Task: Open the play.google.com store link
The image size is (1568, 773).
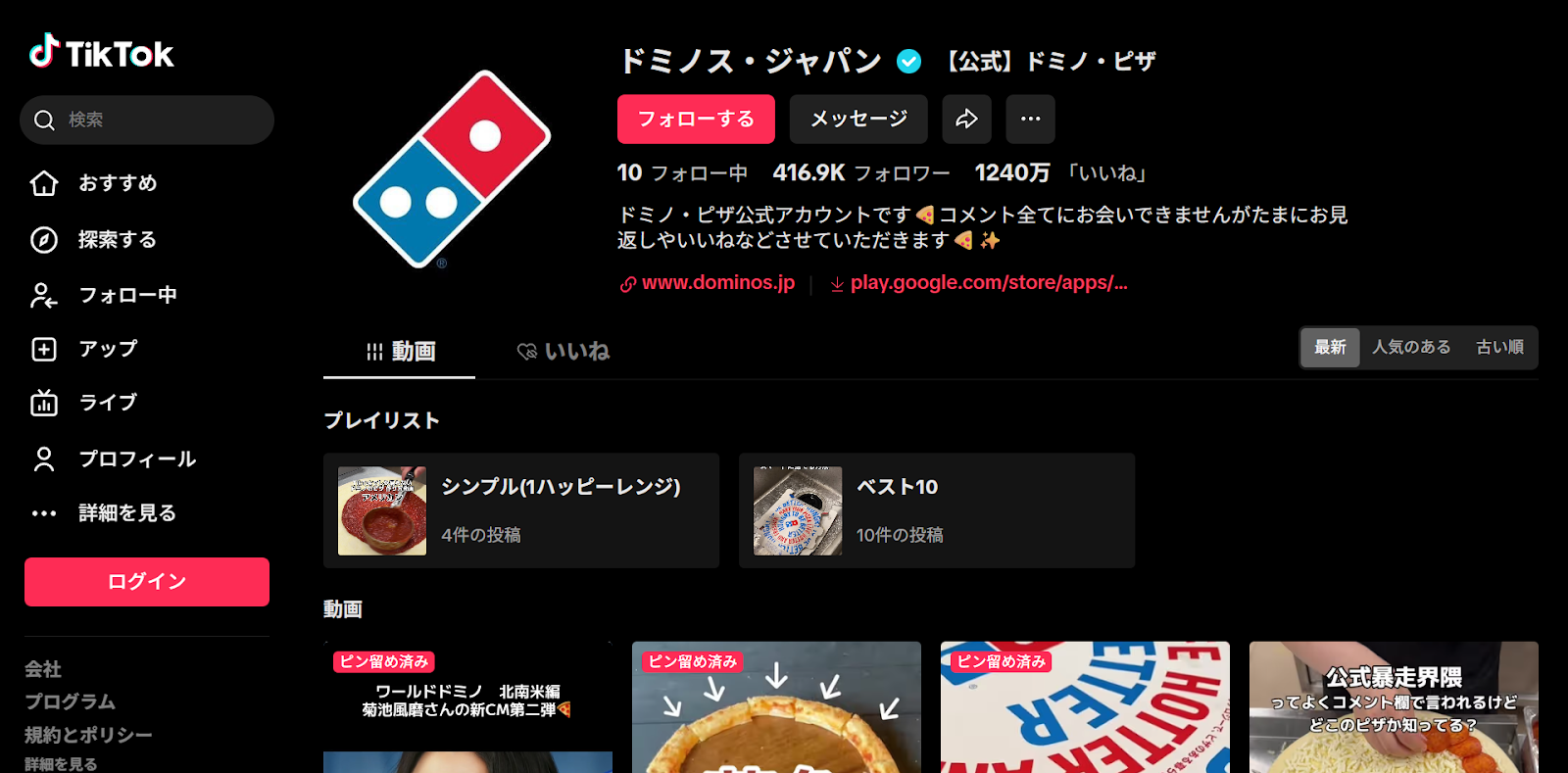Action: coord(988,283)
